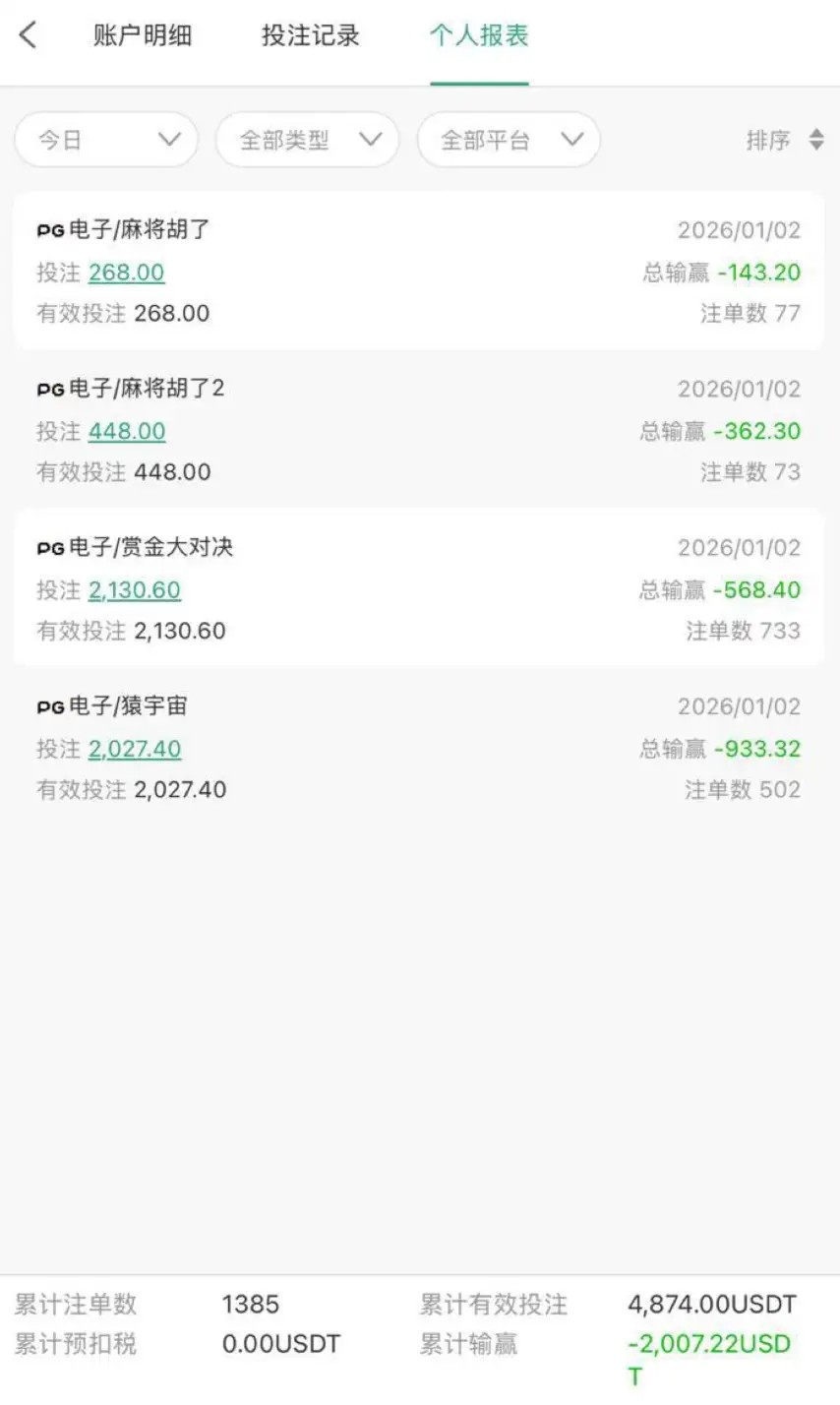Open the 今日 date filter dropdown
Screen dimensions: 840x1405
[x=105, y=140]
